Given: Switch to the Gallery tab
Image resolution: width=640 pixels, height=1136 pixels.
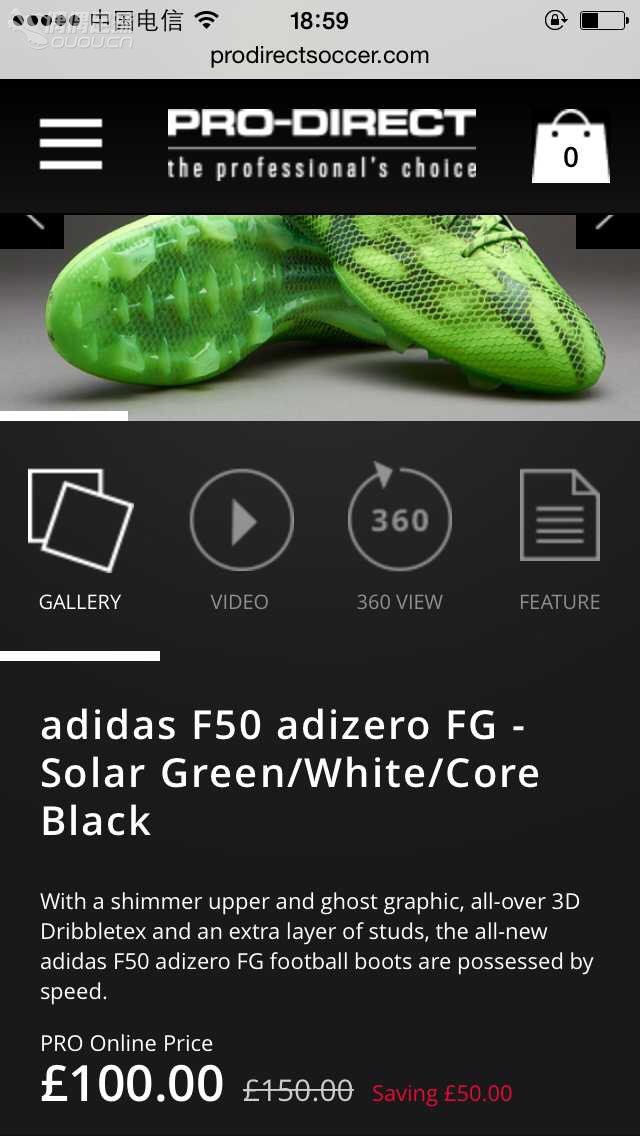Looking at the screenshot, I should (80, 540).
